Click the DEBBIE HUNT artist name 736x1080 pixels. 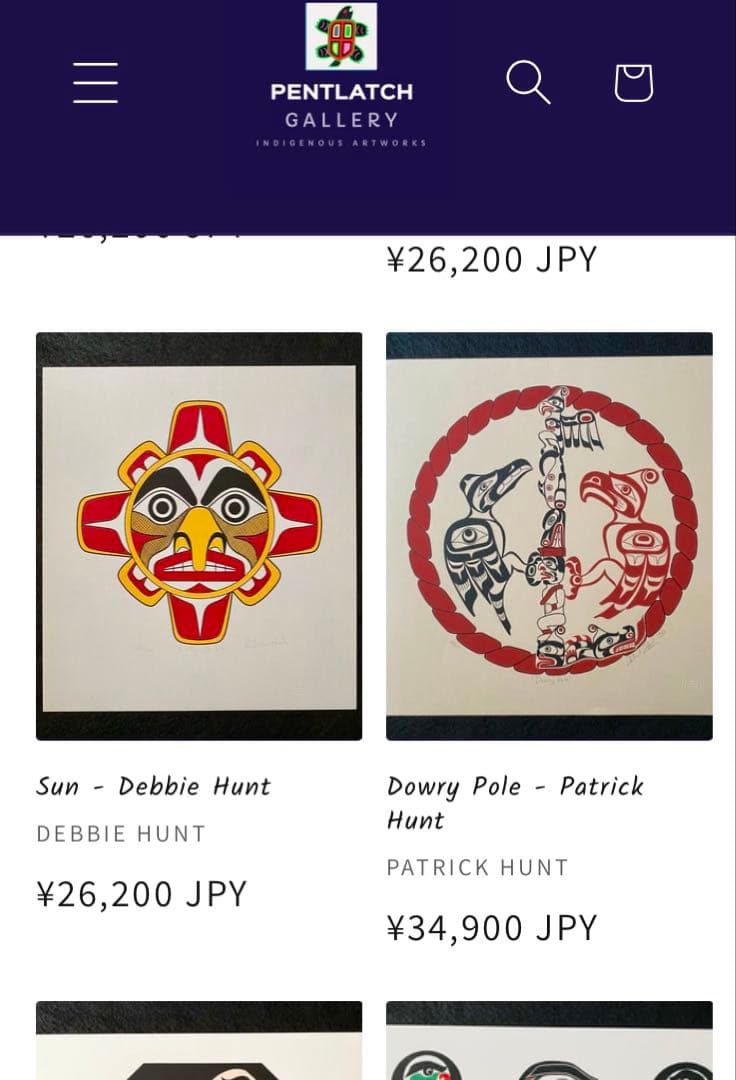[120, 833]
